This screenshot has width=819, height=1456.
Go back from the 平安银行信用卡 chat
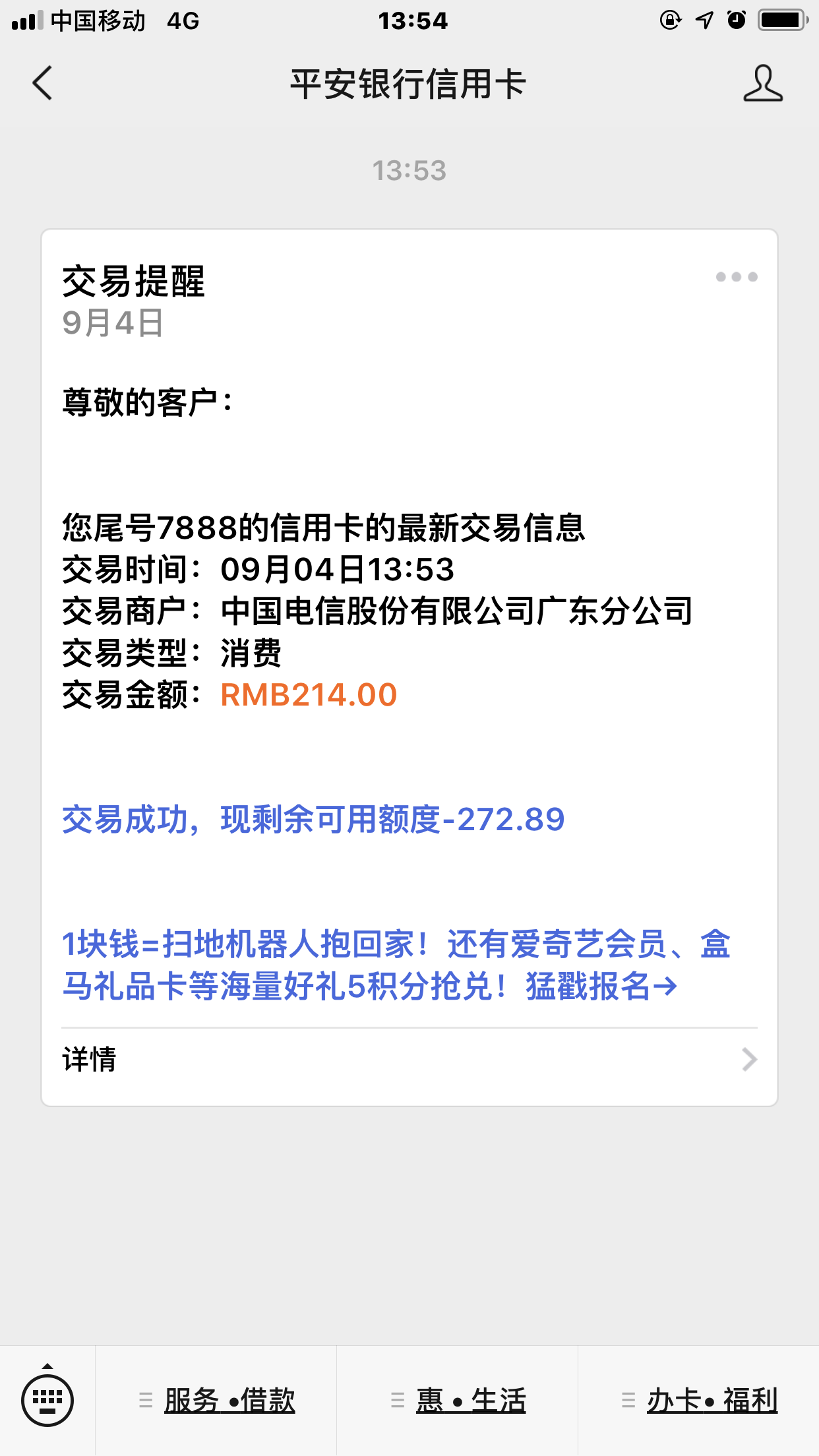[42, 84]
